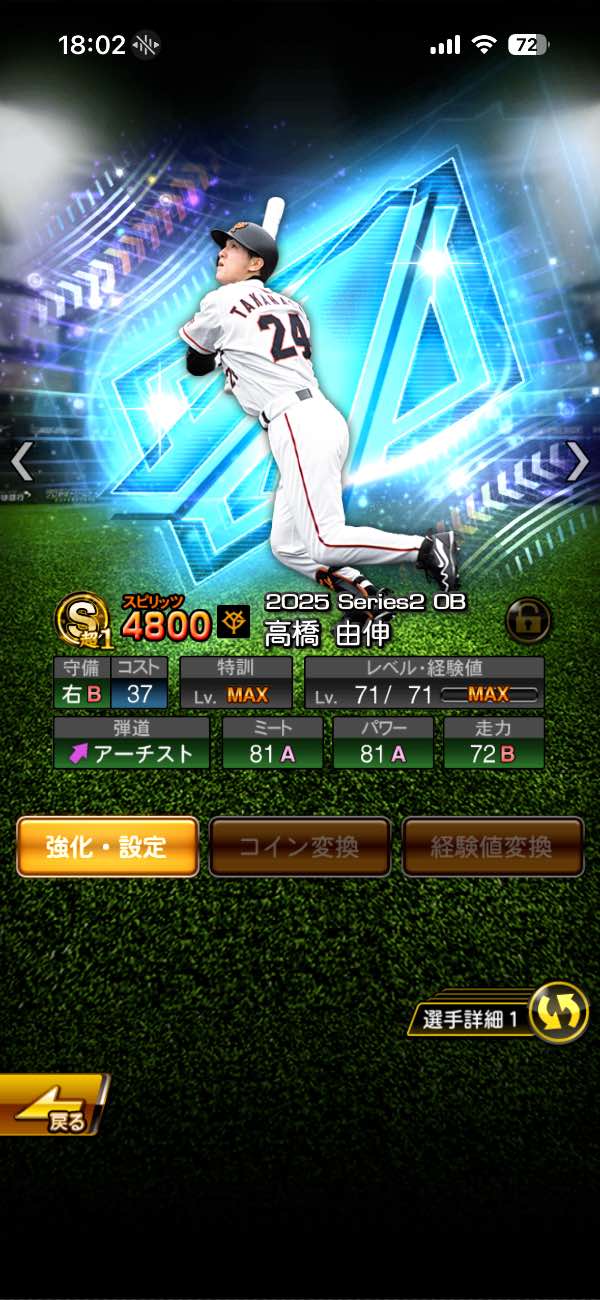This screenshot has width=600, height=1300.
Task: Tap the コイン変換 button
Action: click(x=299, y=847)
